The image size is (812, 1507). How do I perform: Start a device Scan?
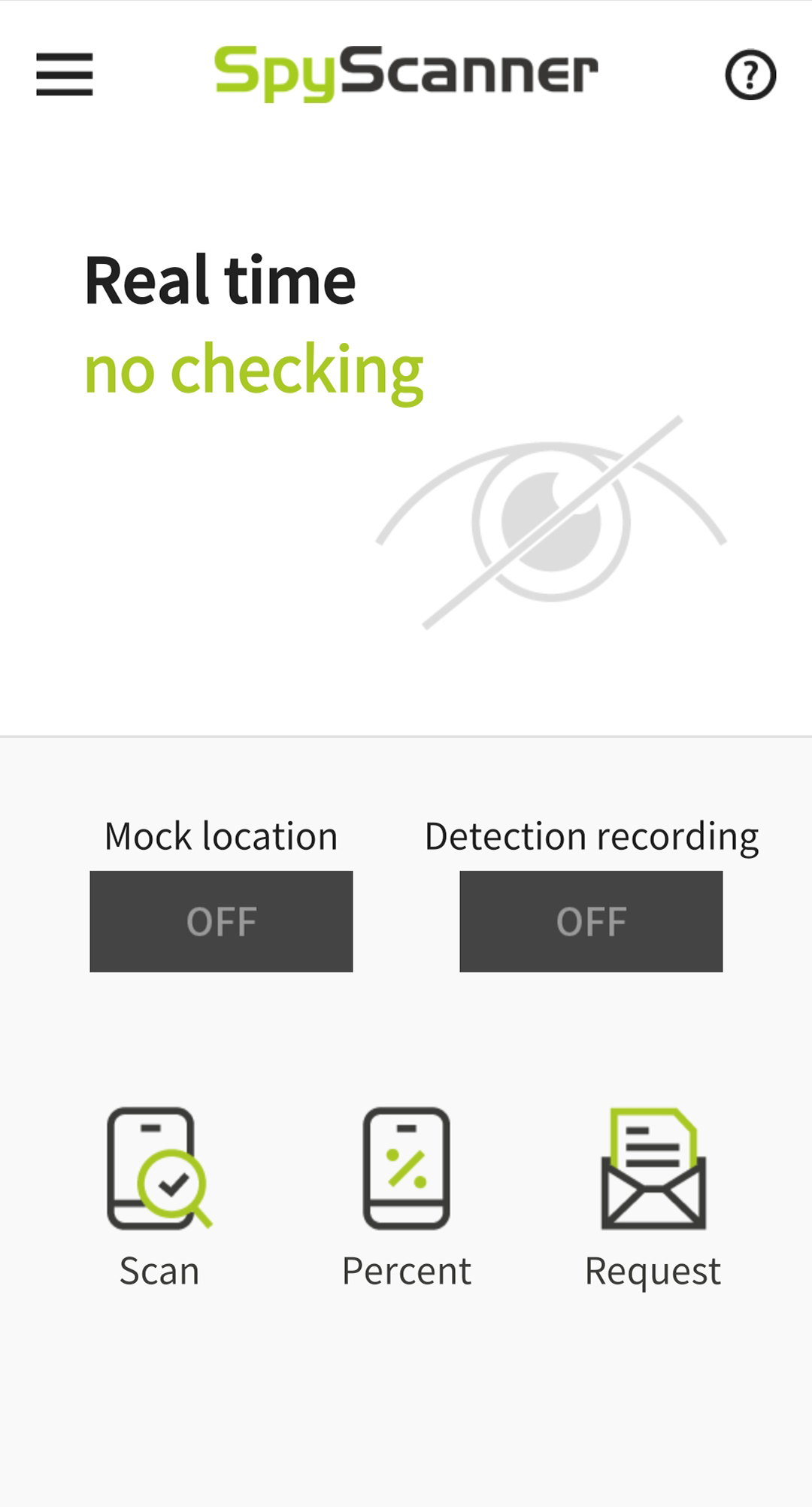tap(159, 1196)
